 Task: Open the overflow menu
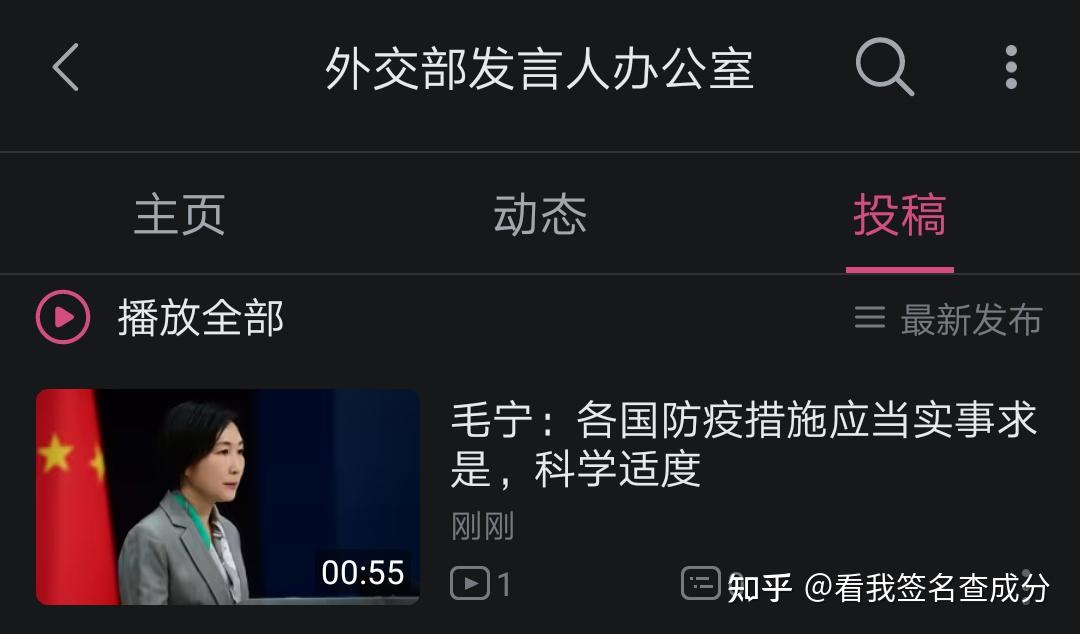1011,68
